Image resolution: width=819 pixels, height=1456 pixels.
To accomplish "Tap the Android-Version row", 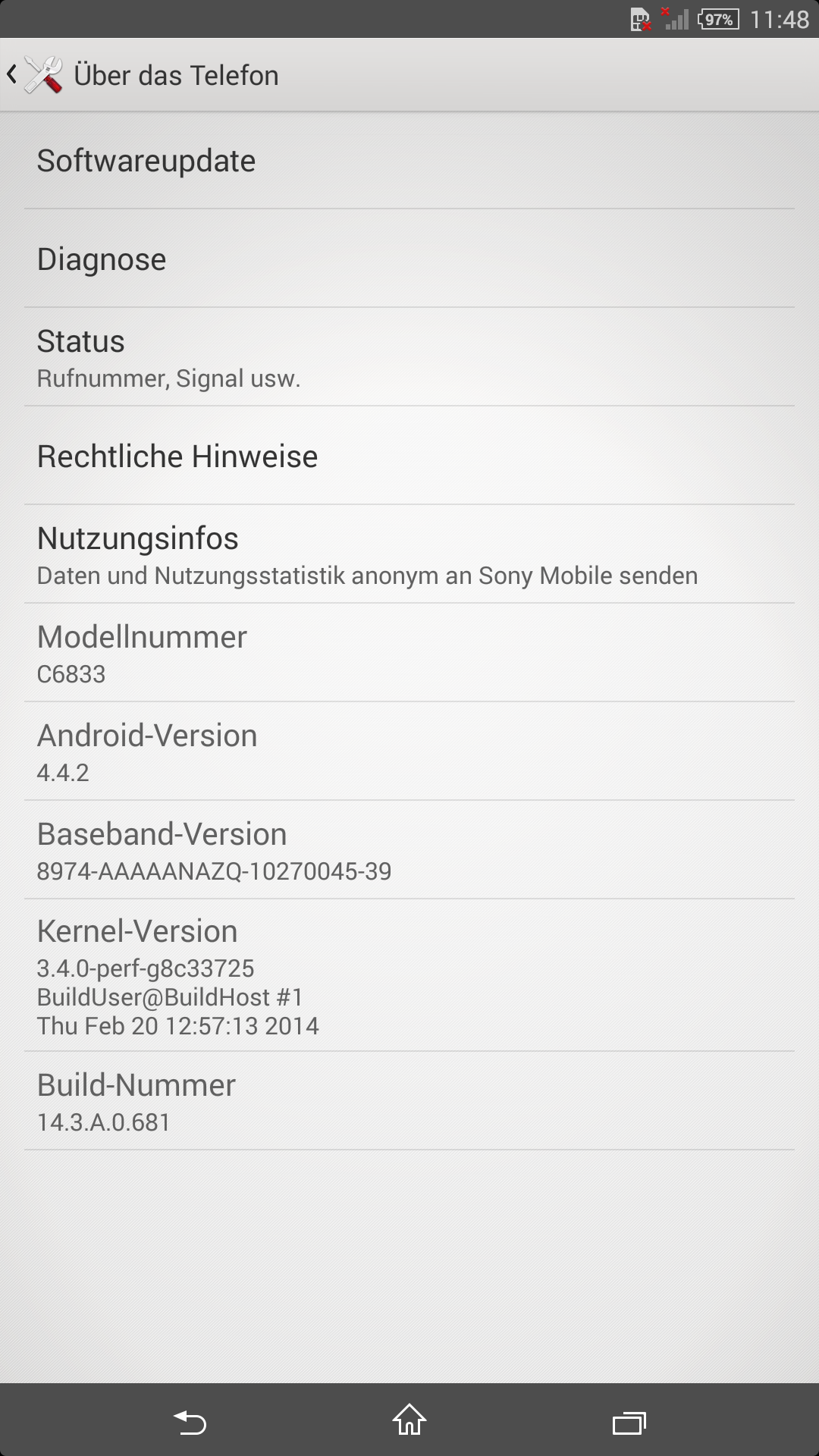I will point(409,752).
